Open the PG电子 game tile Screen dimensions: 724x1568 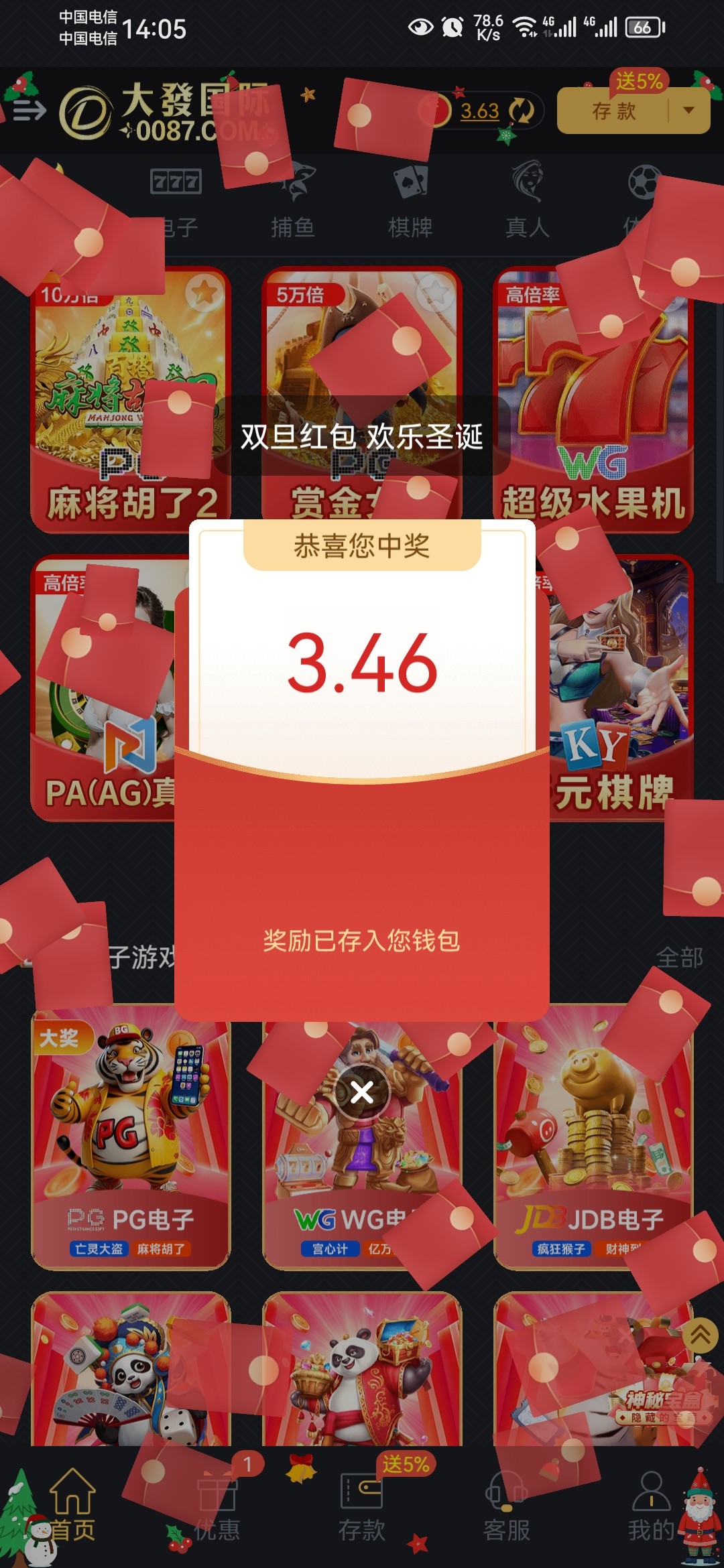(x=131, y=1139)
